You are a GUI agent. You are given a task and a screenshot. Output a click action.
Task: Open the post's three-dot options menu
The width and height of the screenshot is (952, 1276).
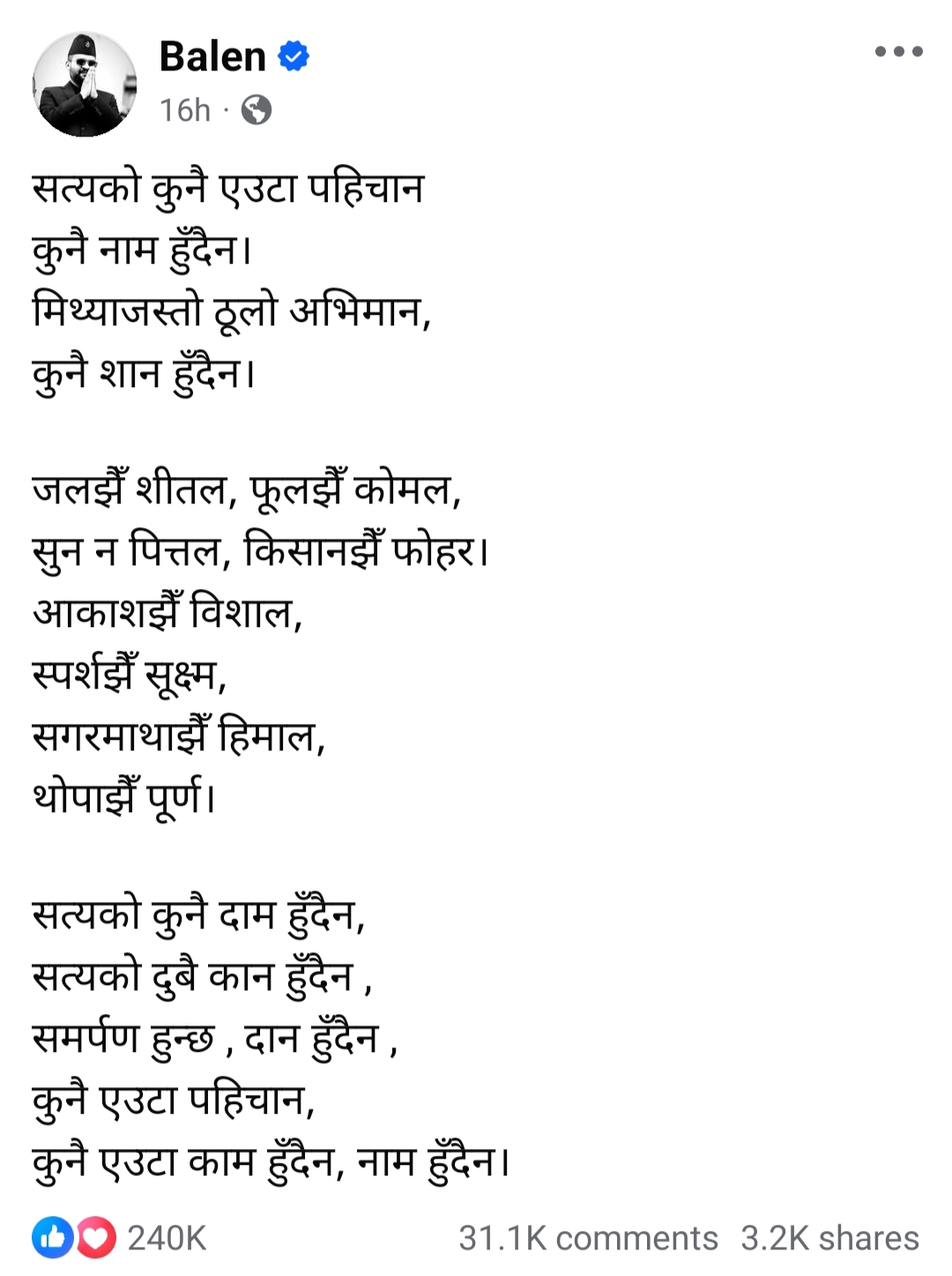pyautogui.click(x=898, y=52)
